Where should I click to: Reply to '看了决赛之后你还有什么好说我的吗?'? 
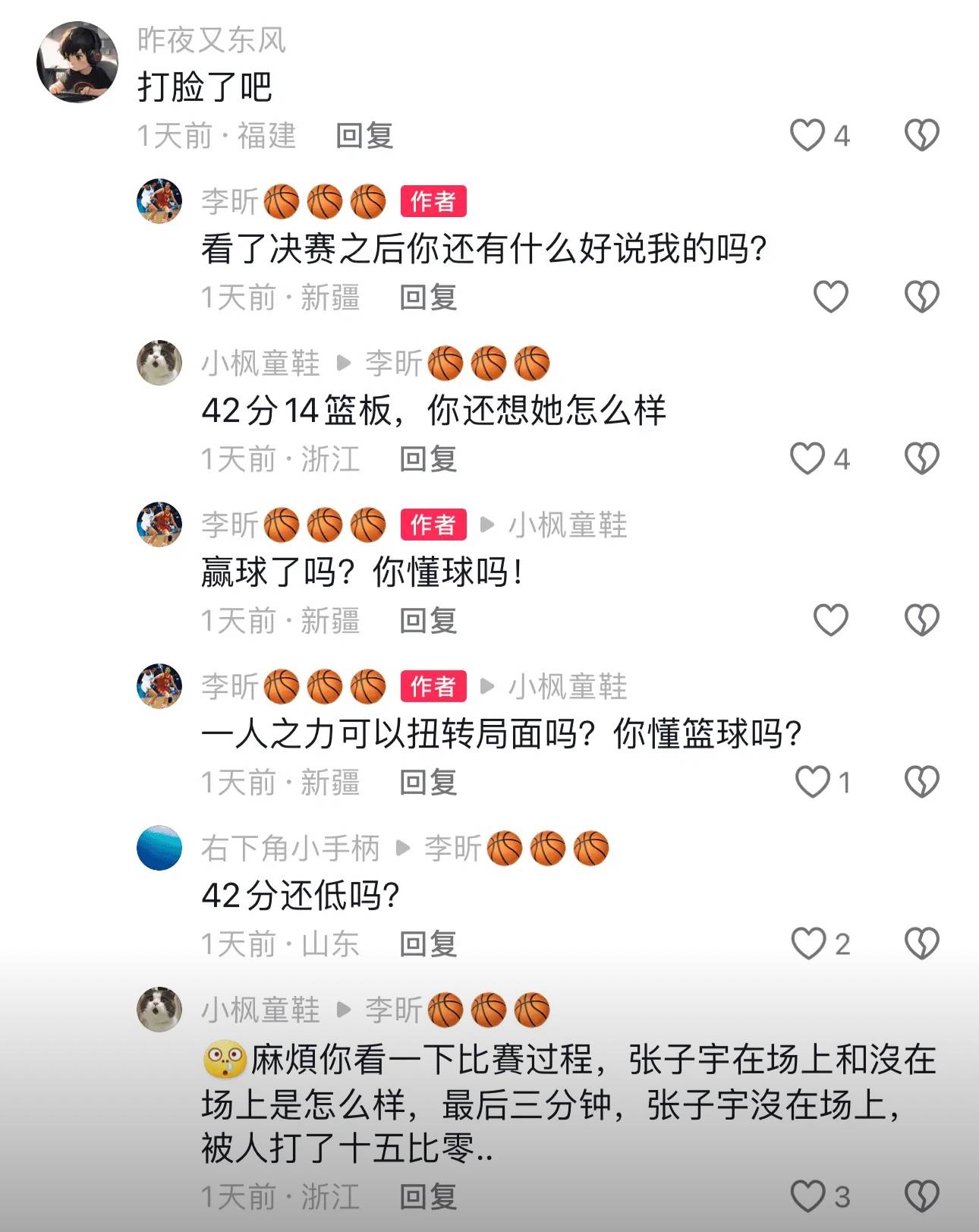[x=428, y=298]
